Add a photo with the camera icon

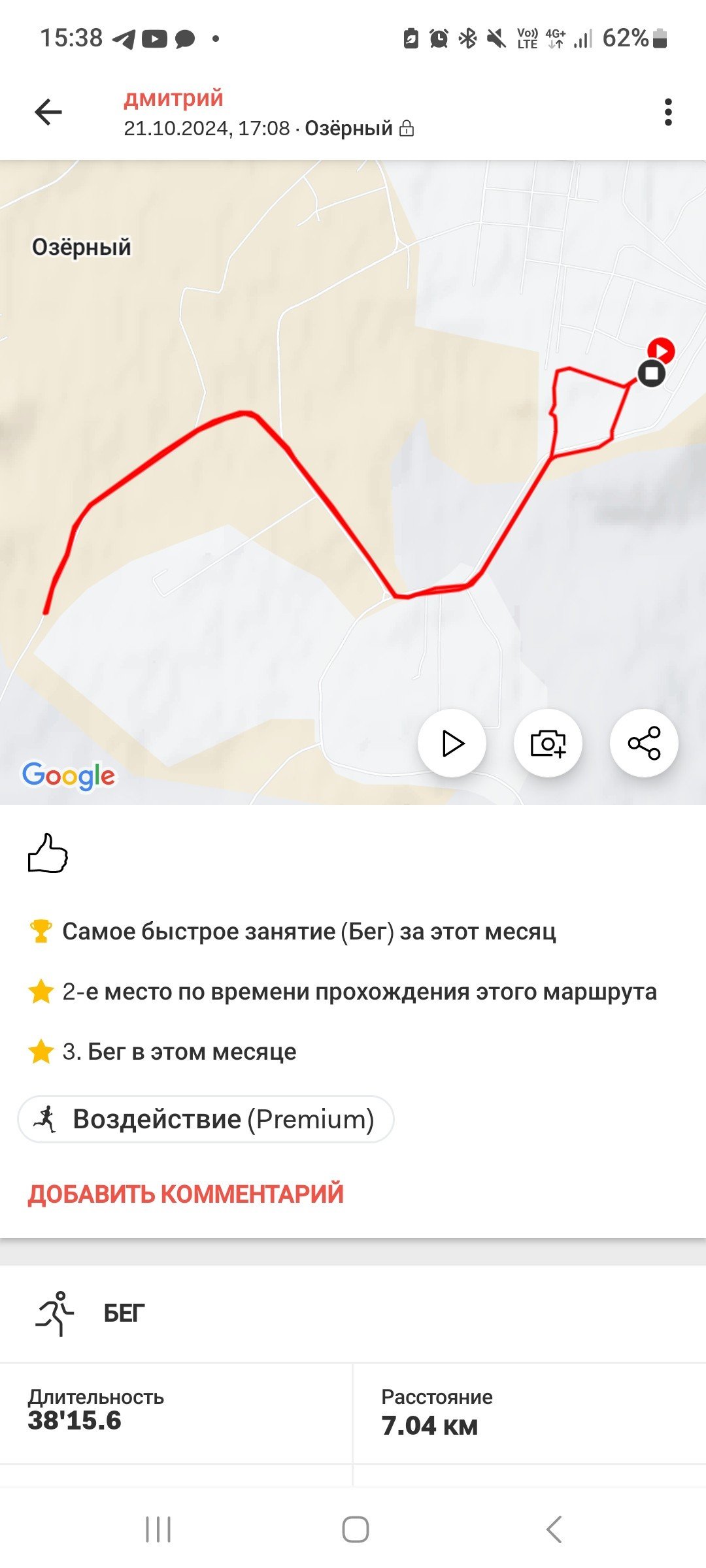pos(548,743)
